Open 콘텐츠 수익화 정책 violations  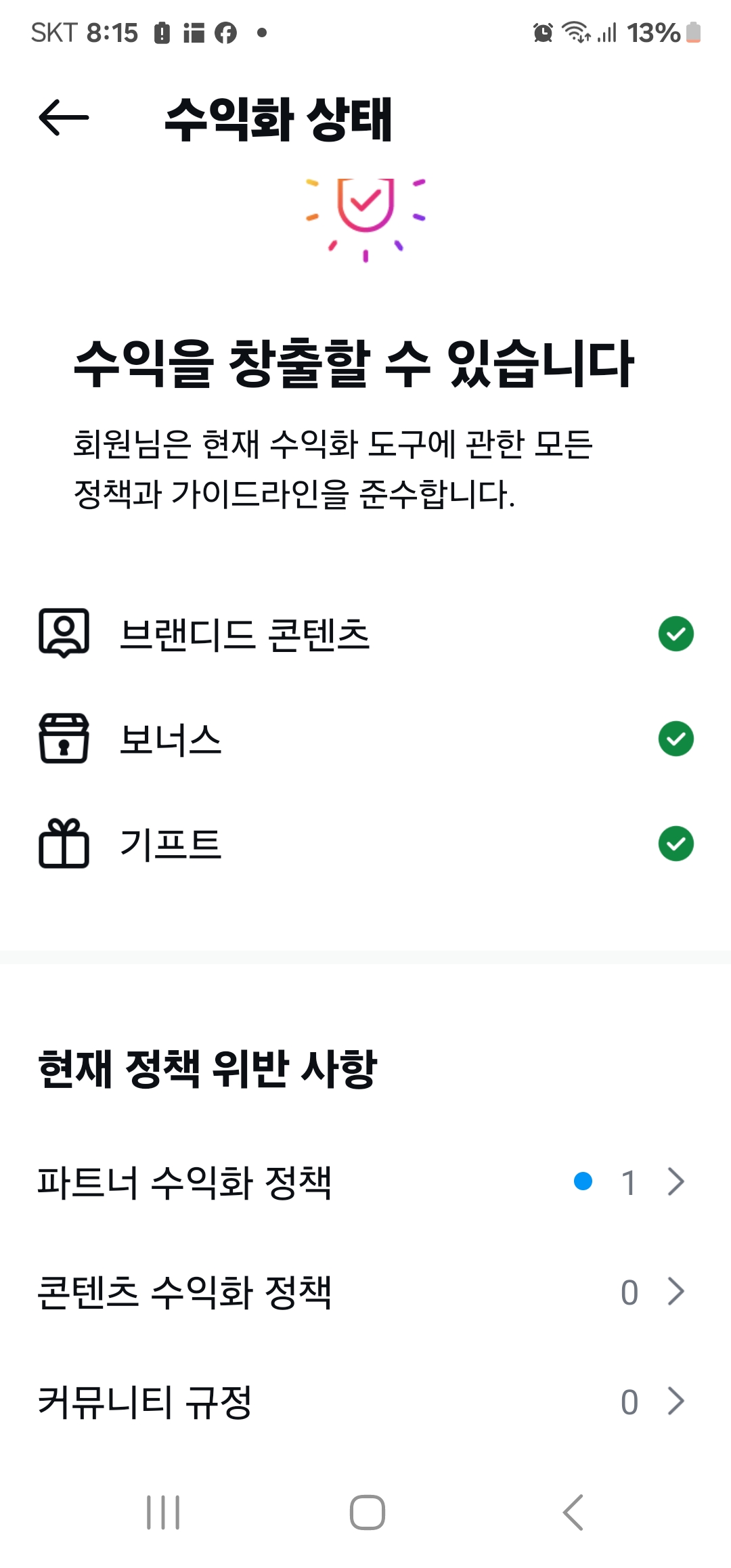365,1292
